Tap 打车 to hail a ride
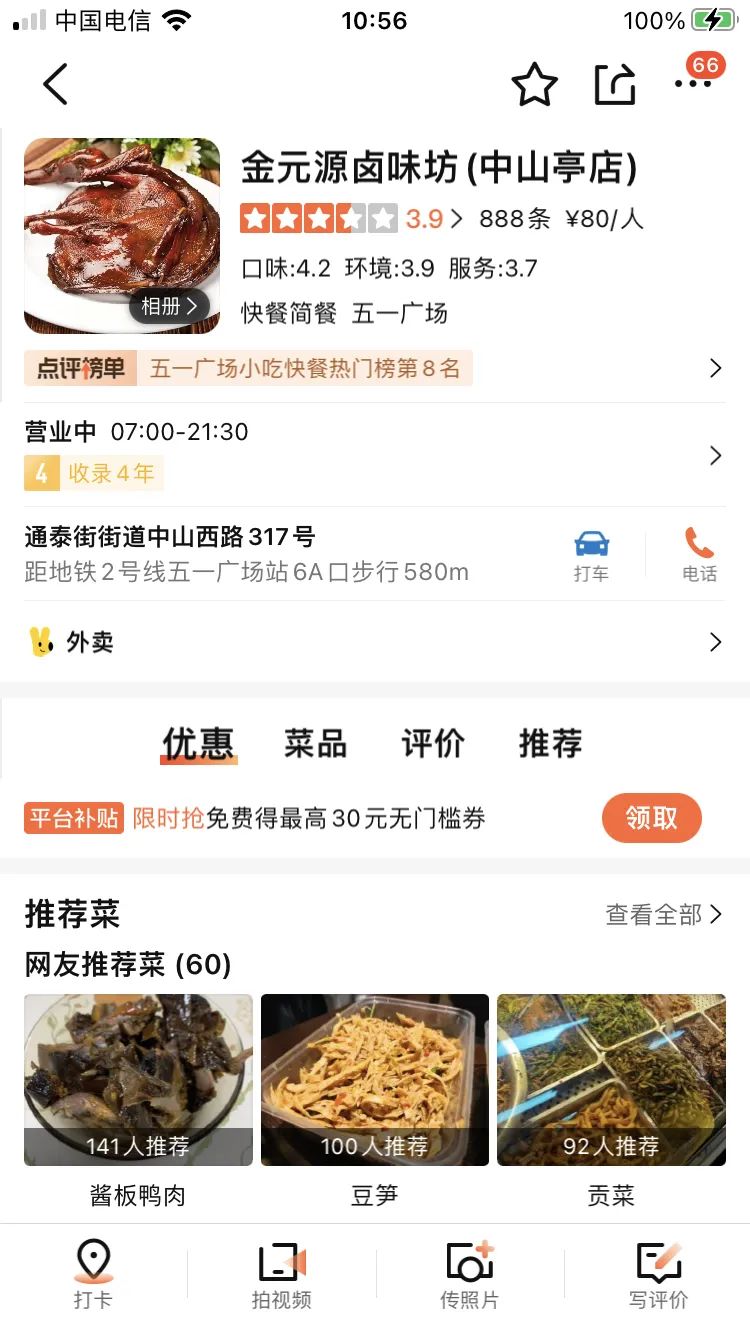750x1334 pixels. click(591, 555)
